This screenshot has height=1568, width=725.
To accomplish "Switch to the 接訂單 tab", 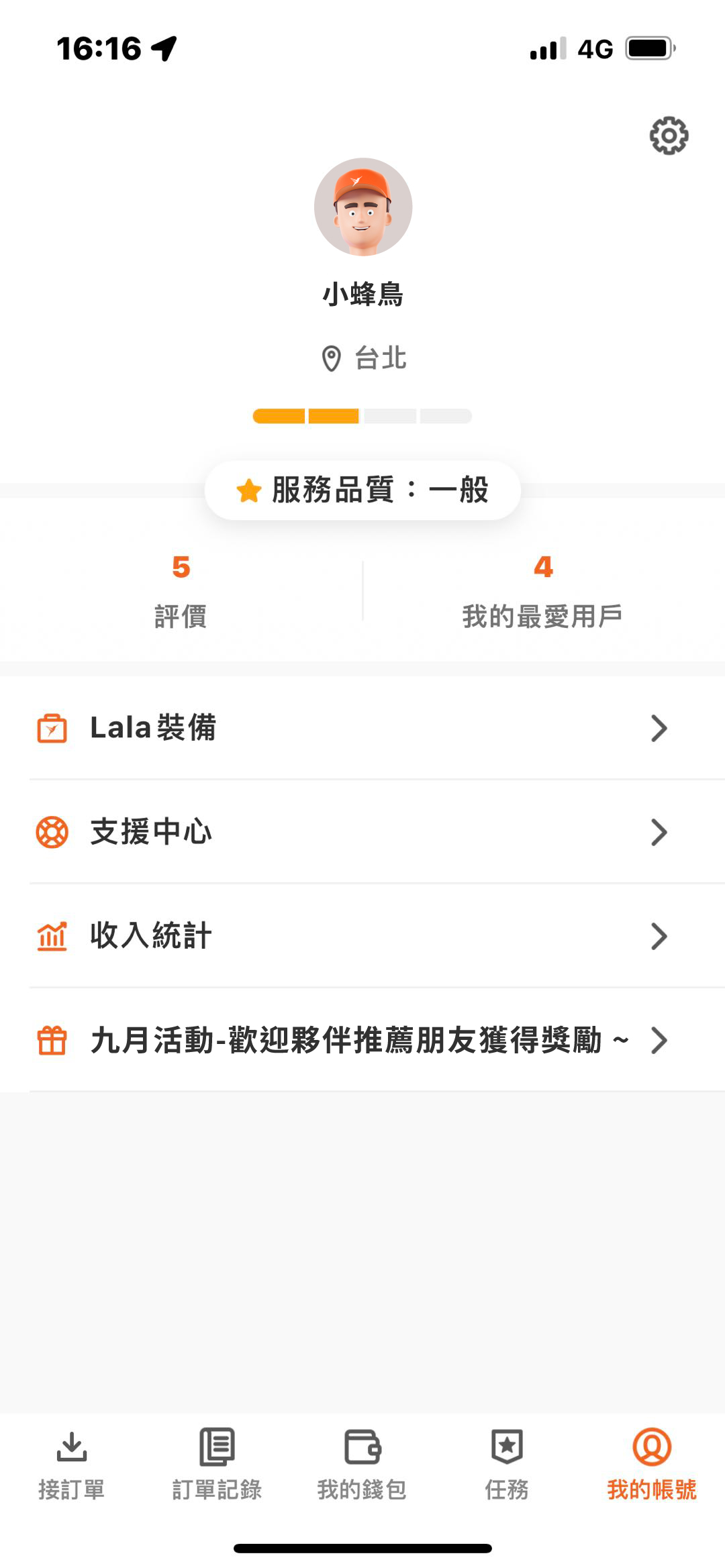I will point(72,1466).
